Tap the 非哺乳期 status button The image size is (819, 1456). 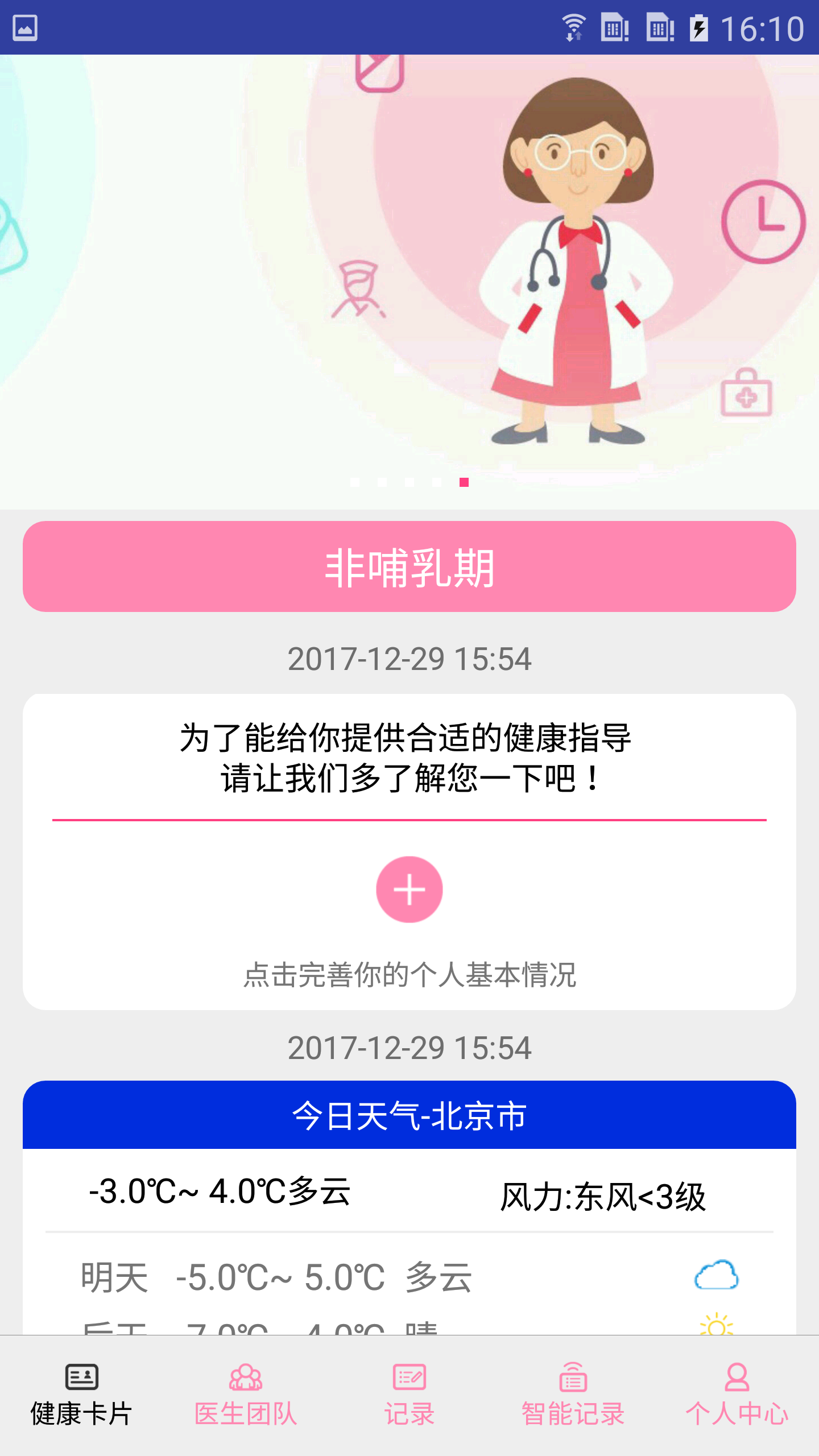coord(409,566)
